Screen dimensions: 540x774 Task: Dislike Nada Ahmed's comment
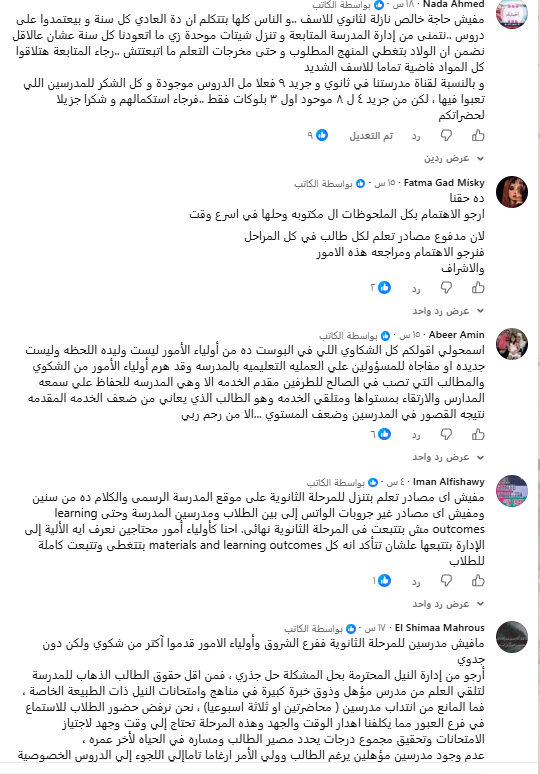coord(446,135)
